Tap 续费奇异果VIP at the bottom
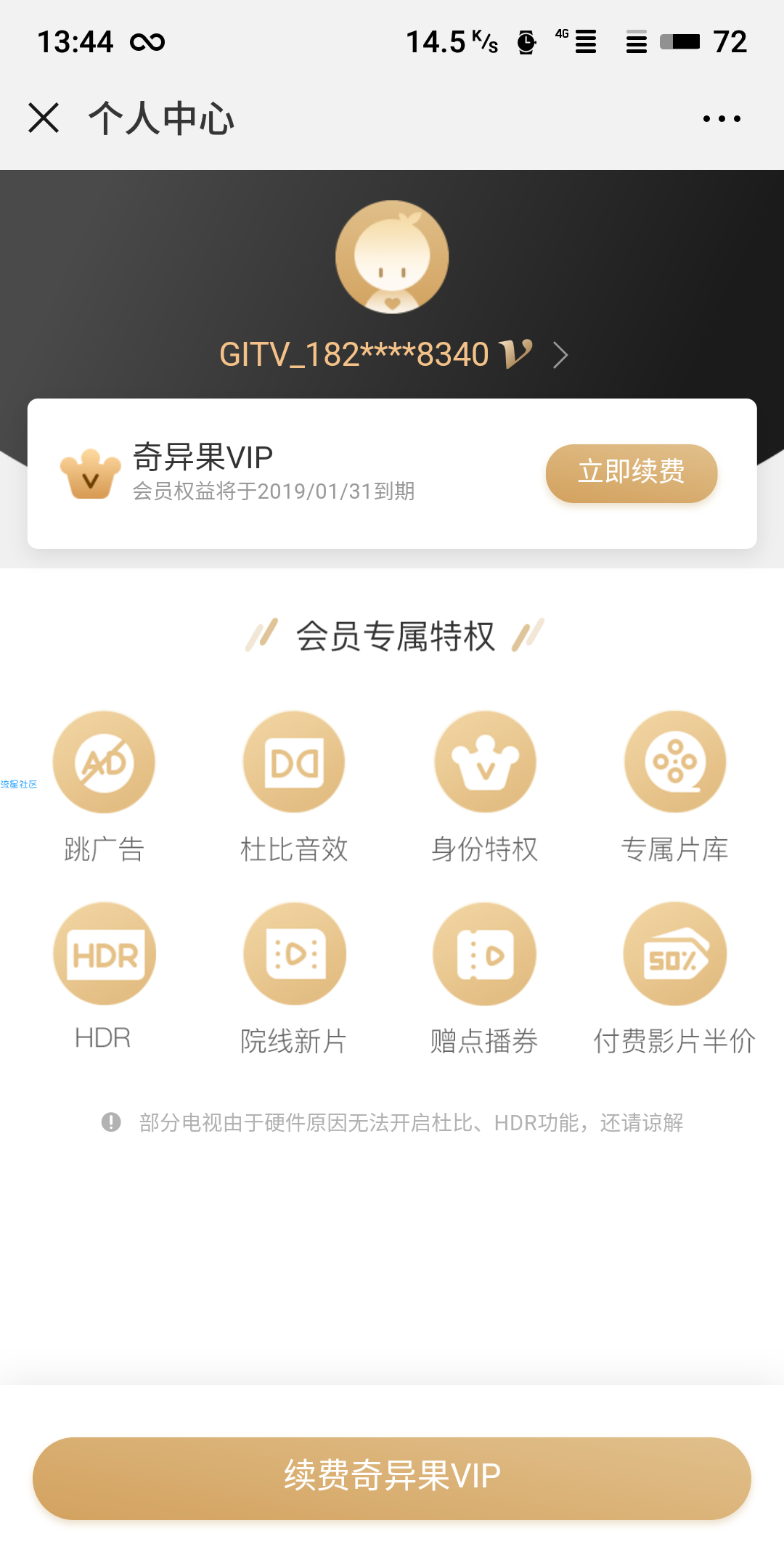The width and height of the screenshot is (784, 1568). click(392, 1478)
